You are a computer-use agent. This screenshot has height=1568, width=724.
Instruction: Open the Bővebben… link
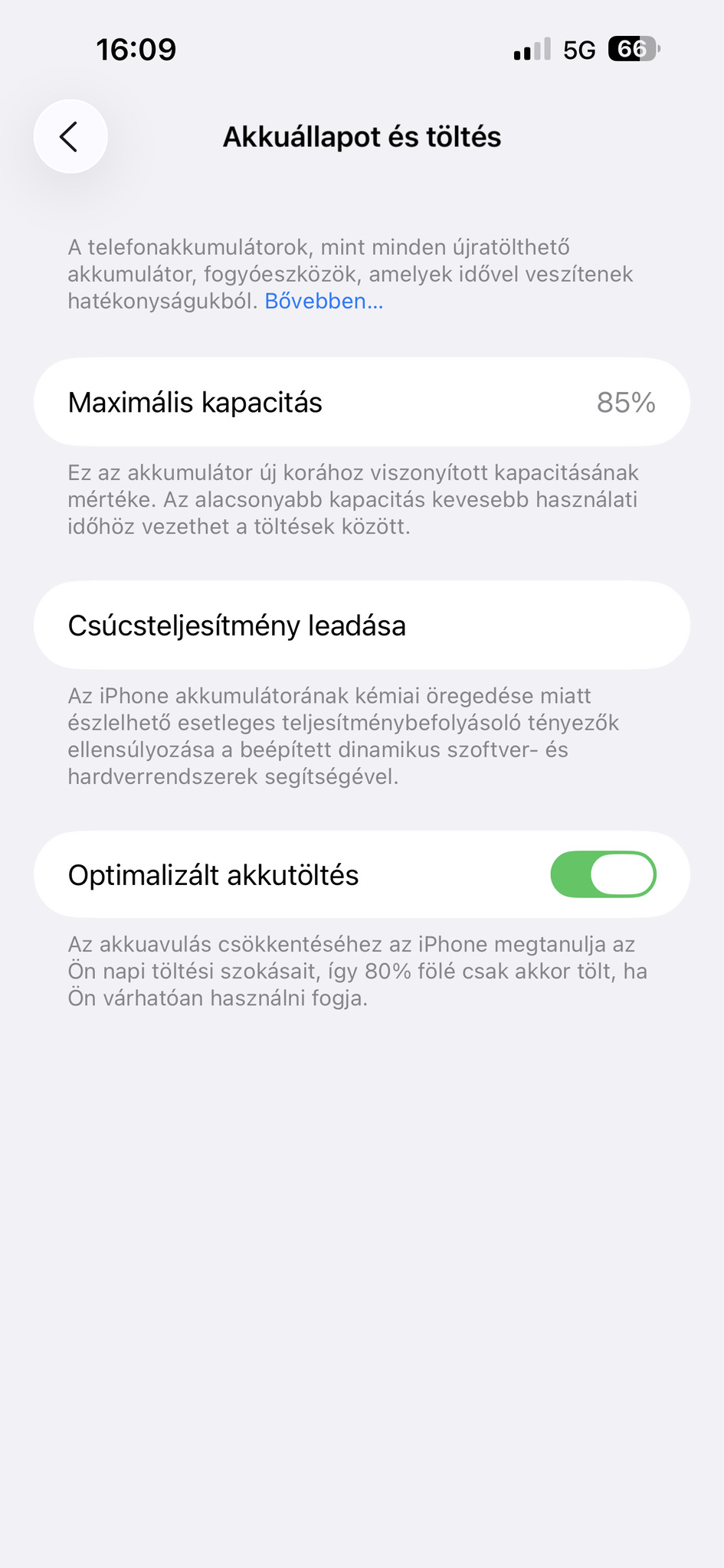click(x=323, y=301)
